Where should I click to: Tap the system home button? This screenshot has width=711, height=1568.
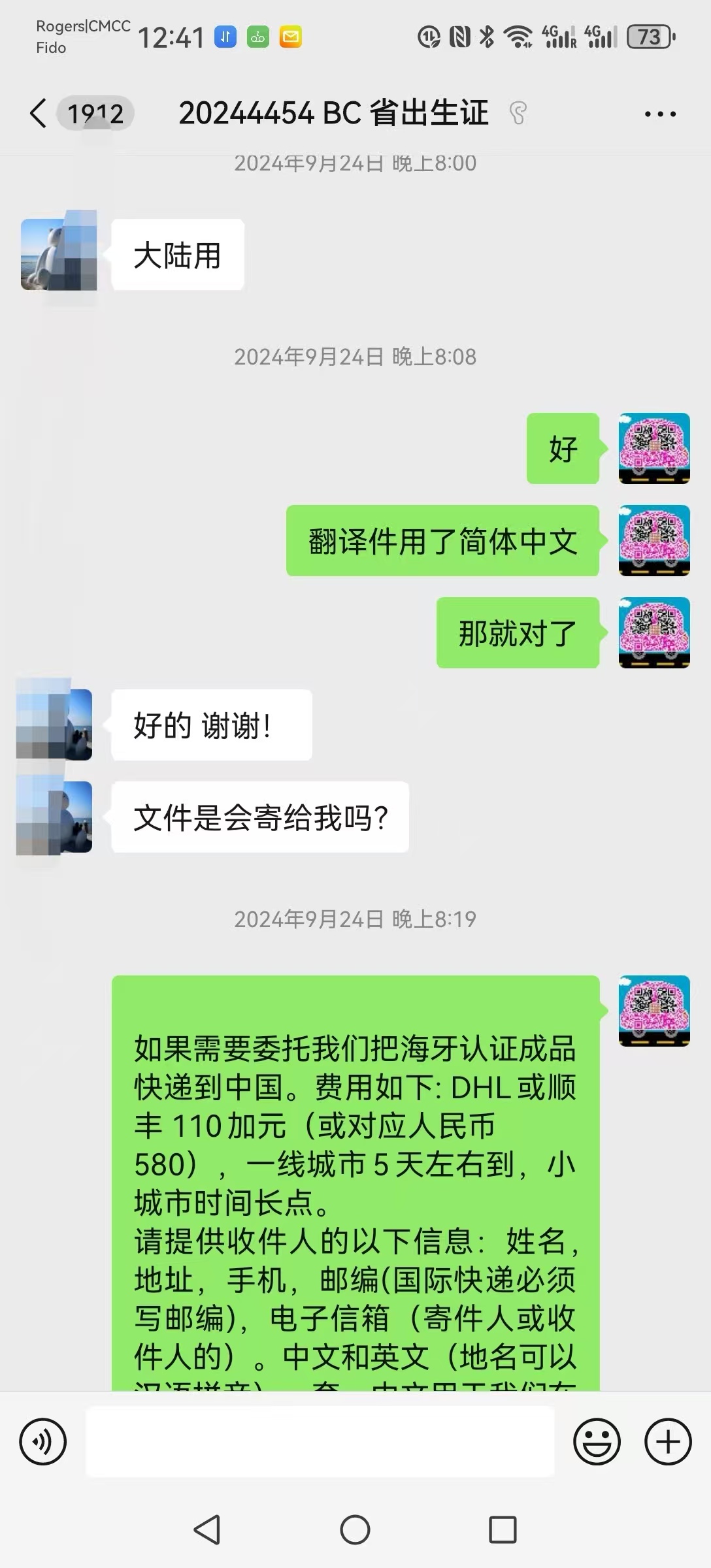tap(355, 1529)
